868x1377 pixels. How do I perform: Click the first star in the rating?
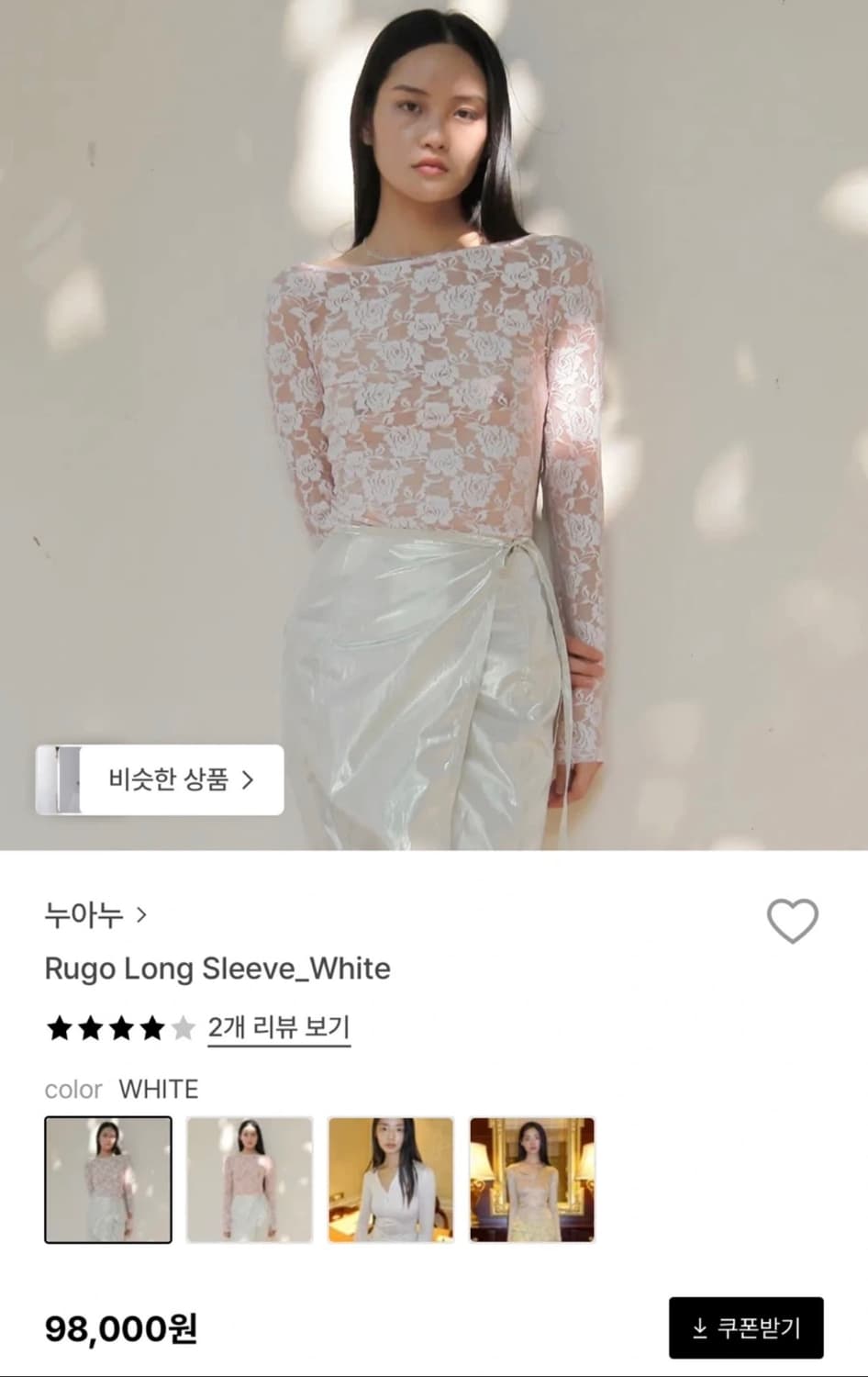57,1030
